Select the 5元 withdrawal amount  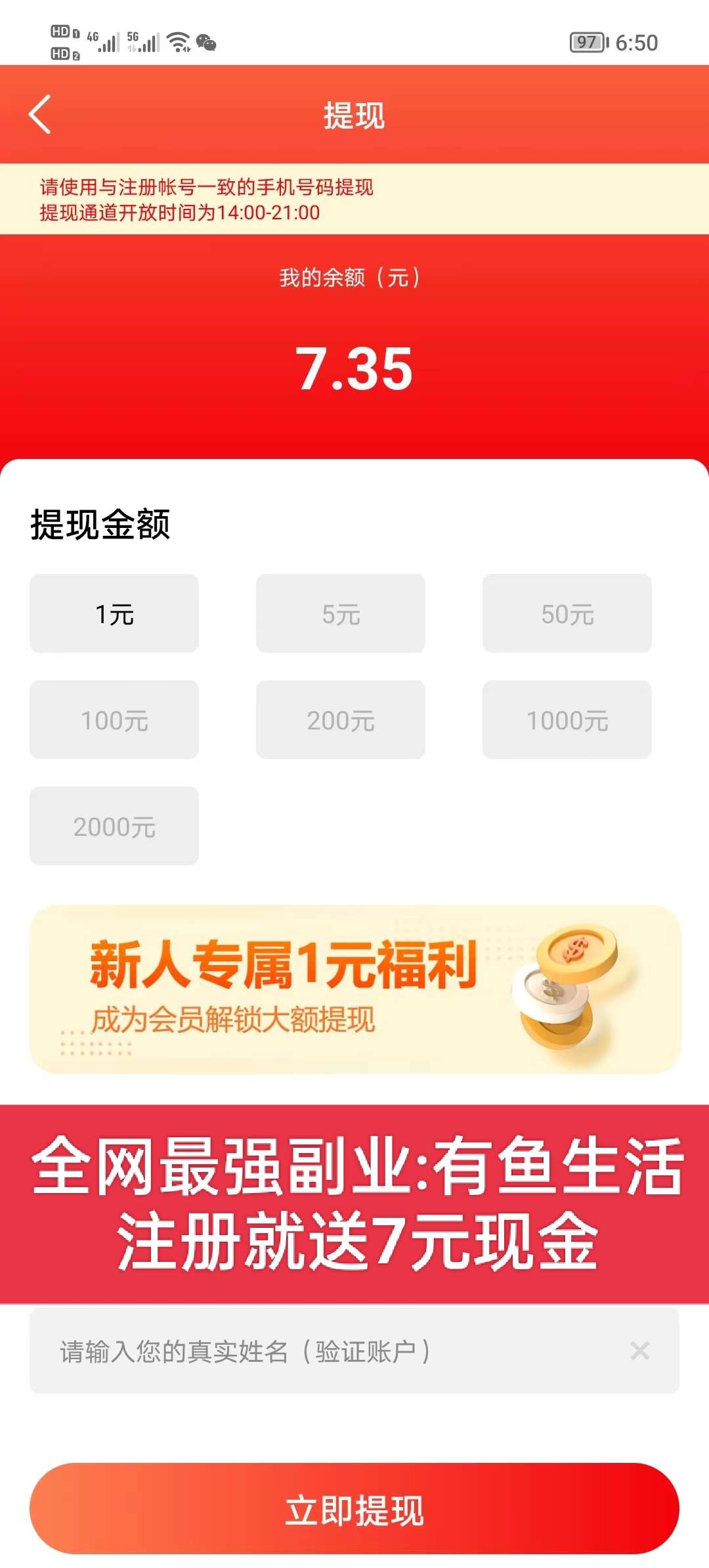point(340,613)
